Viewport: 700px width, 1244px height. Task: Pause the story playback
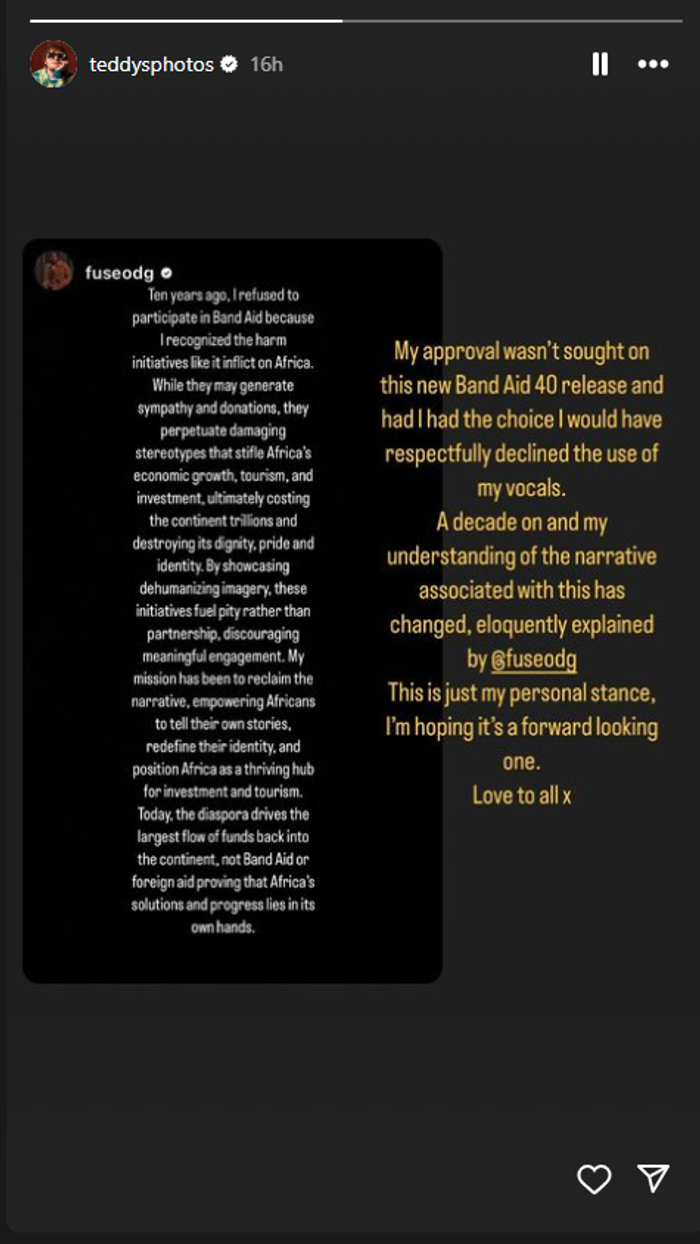pyautogui.click(x=599, y=65)
